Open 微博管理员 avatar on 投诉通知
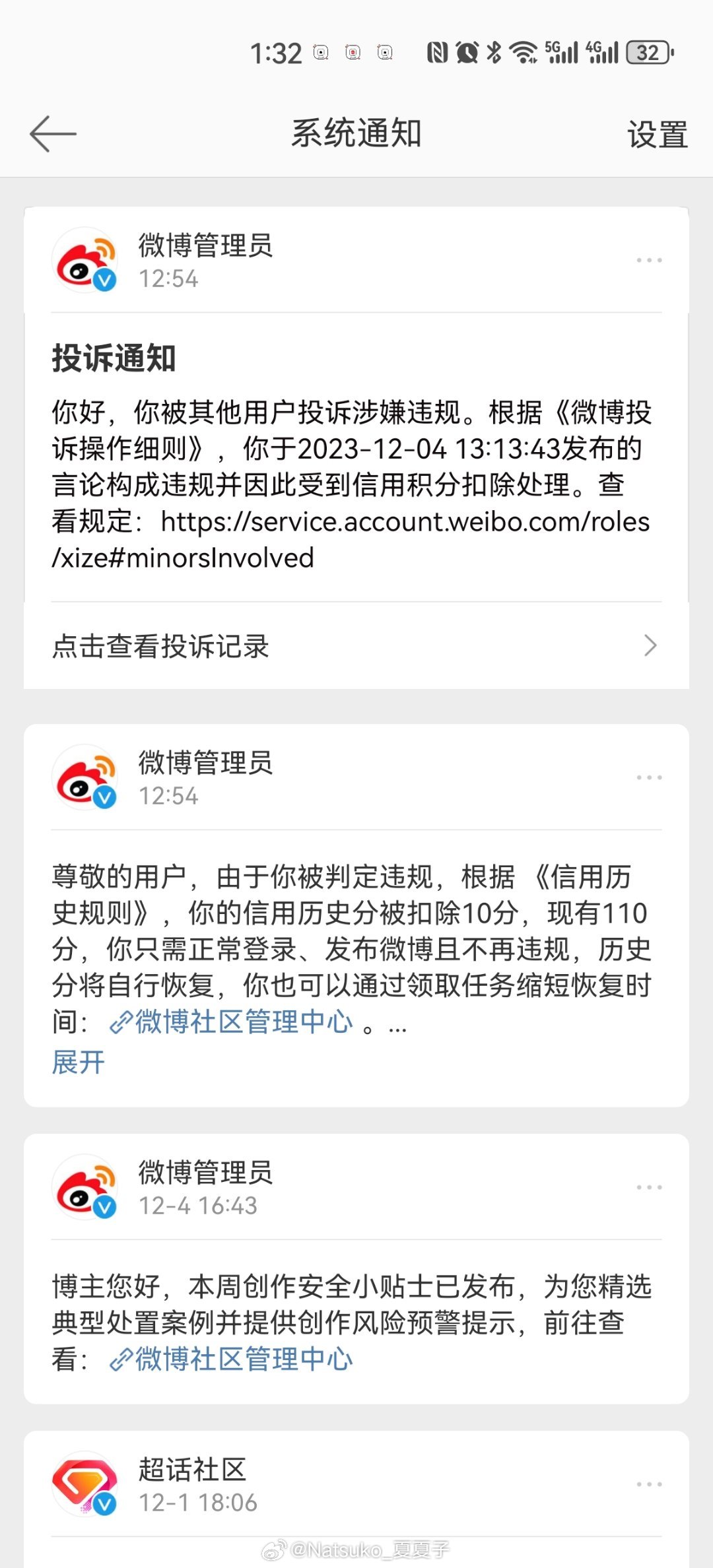 coord(85,261)
